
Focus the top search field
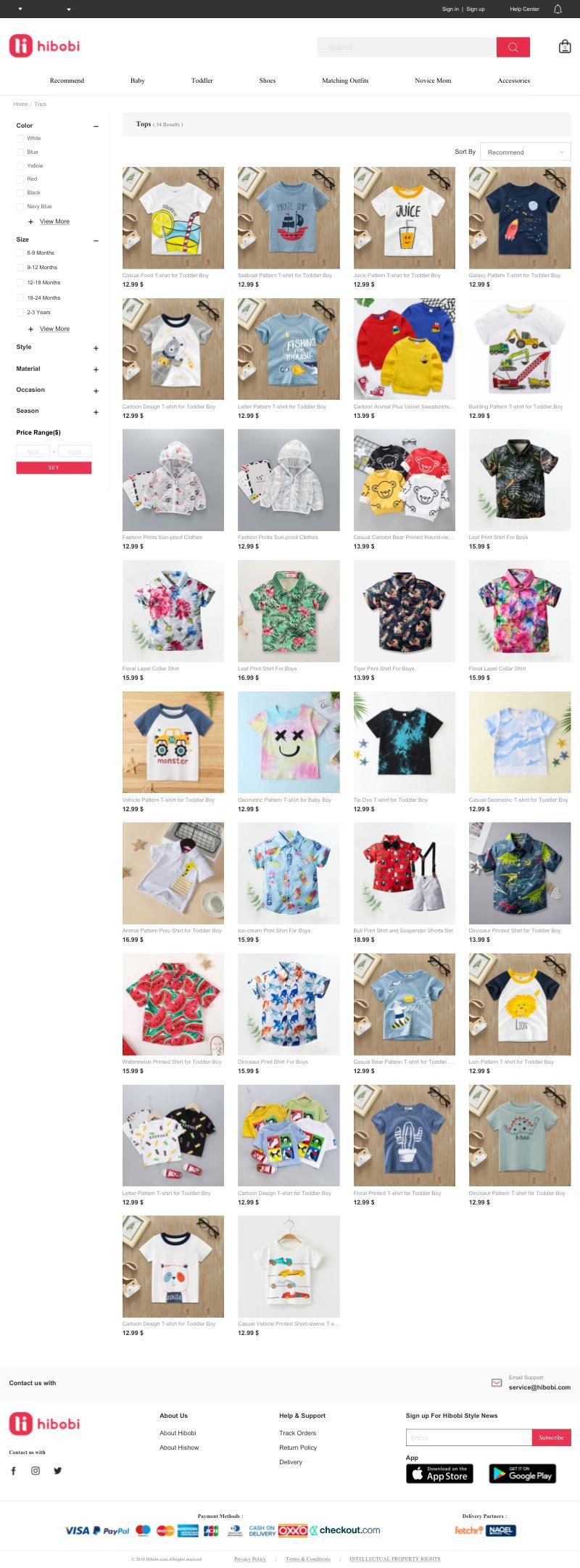tap(406, 47)
